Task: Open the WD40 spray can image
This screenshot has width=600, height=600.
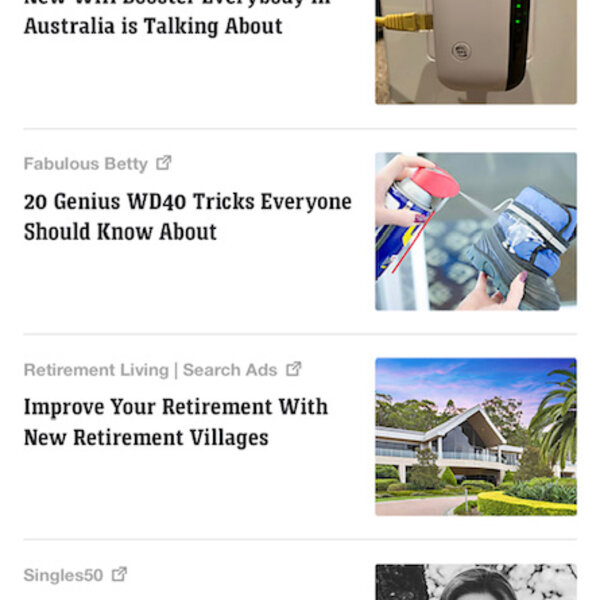Action: (x=475, y=231)
